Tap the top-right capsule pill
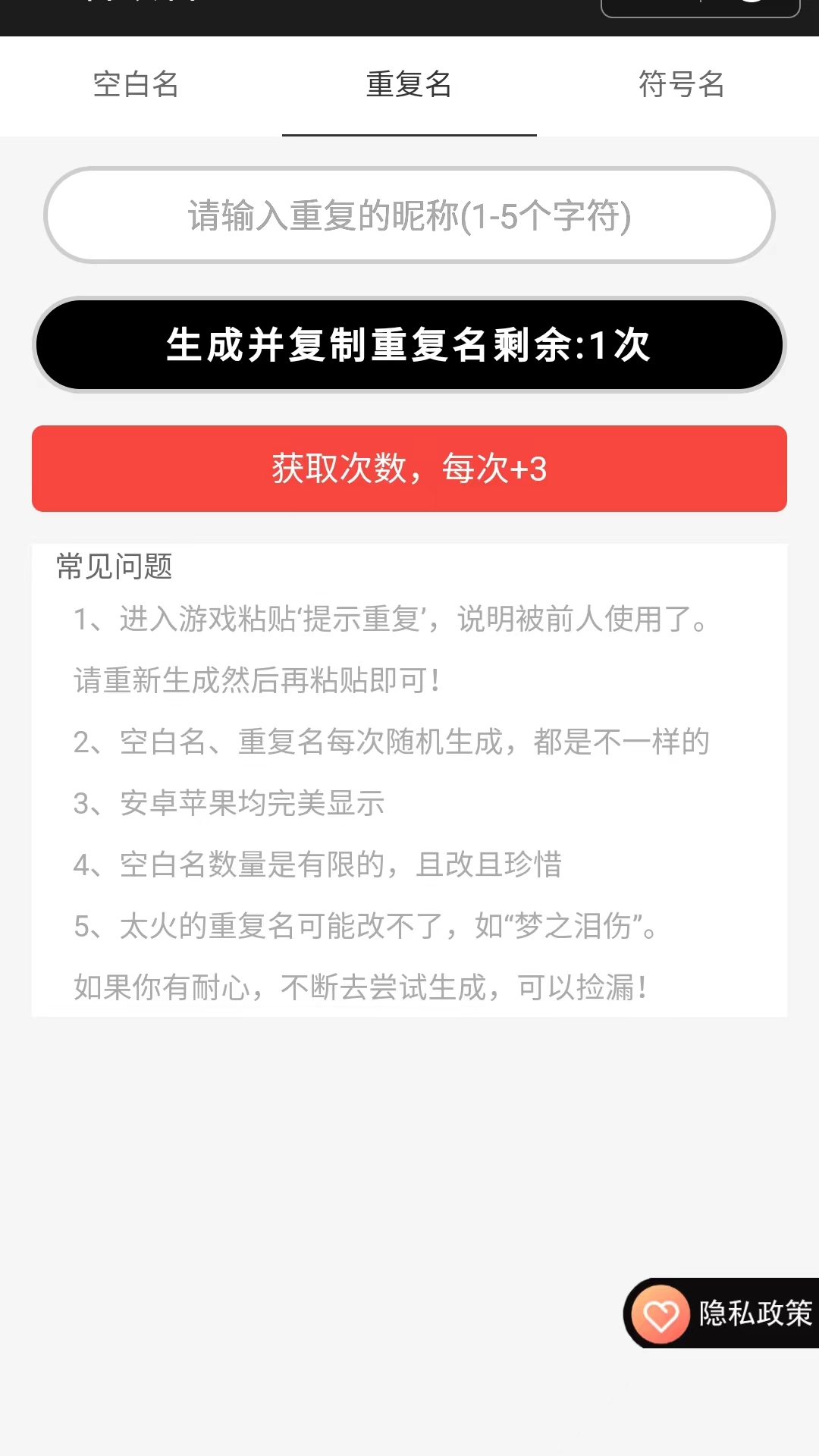The height and width of the screenshot is (1456, 819). pyautogui.click(x=701, y=9)
